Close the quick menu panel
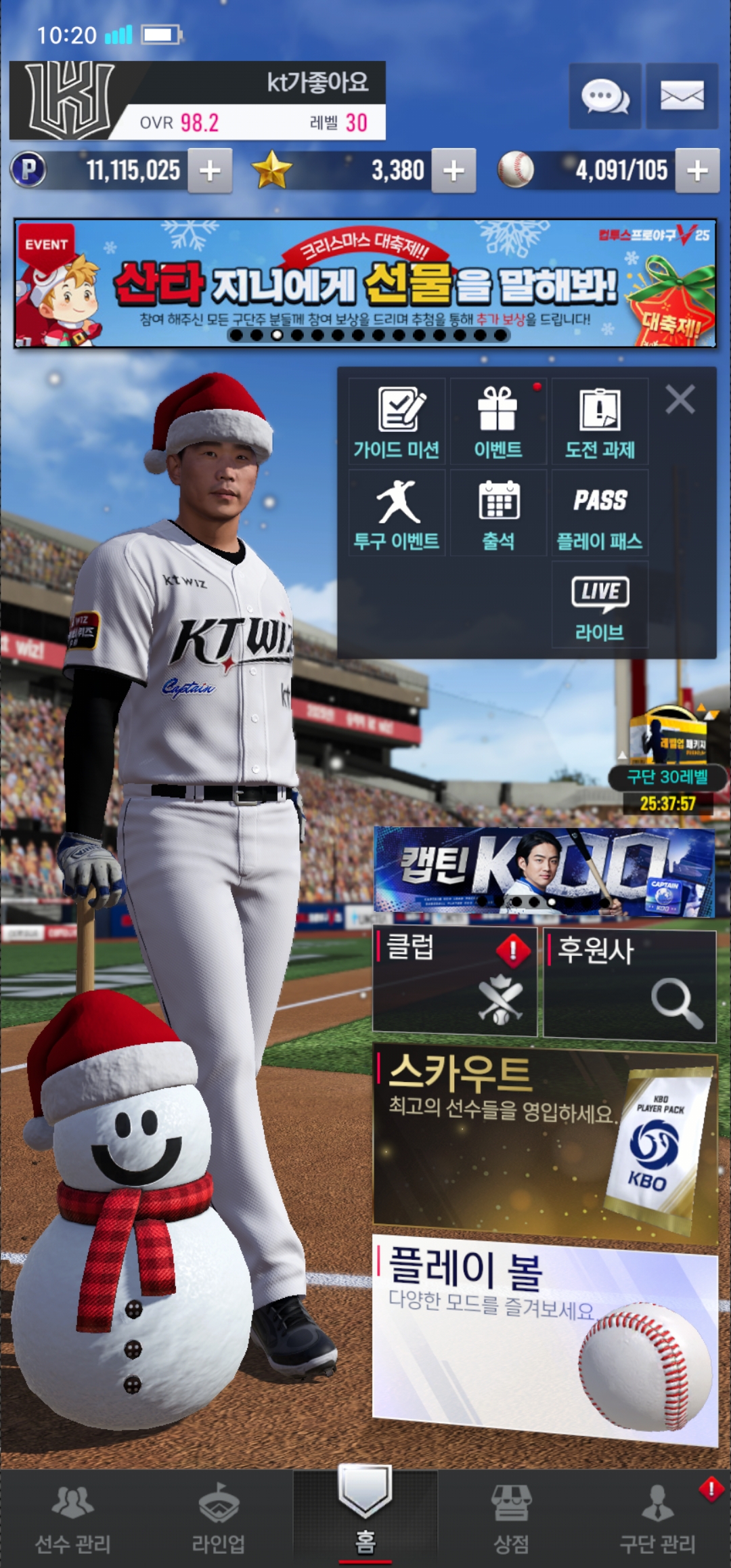 (680, 399)
